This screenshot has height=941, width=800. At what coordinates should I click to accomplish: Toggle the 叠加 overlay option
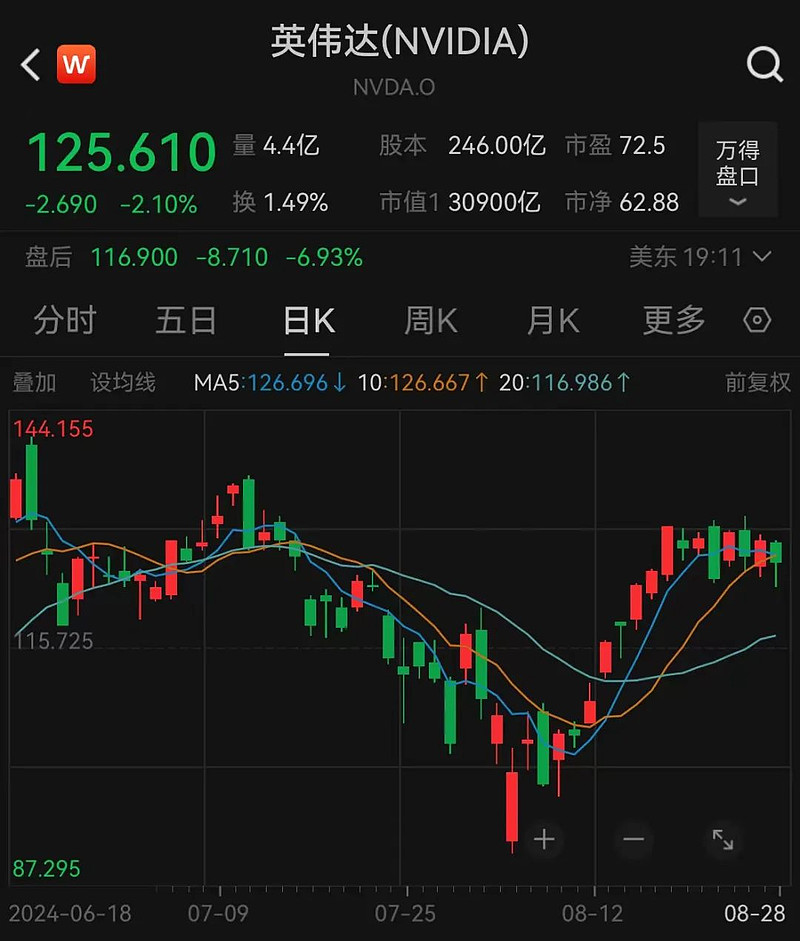[x=35, y=381]
